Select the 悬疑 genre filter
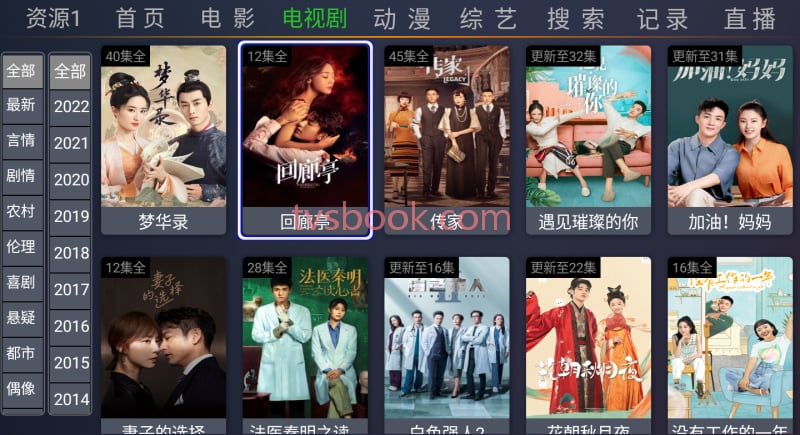The height and width of the screenshot is (435, 800). coord(21,317)
